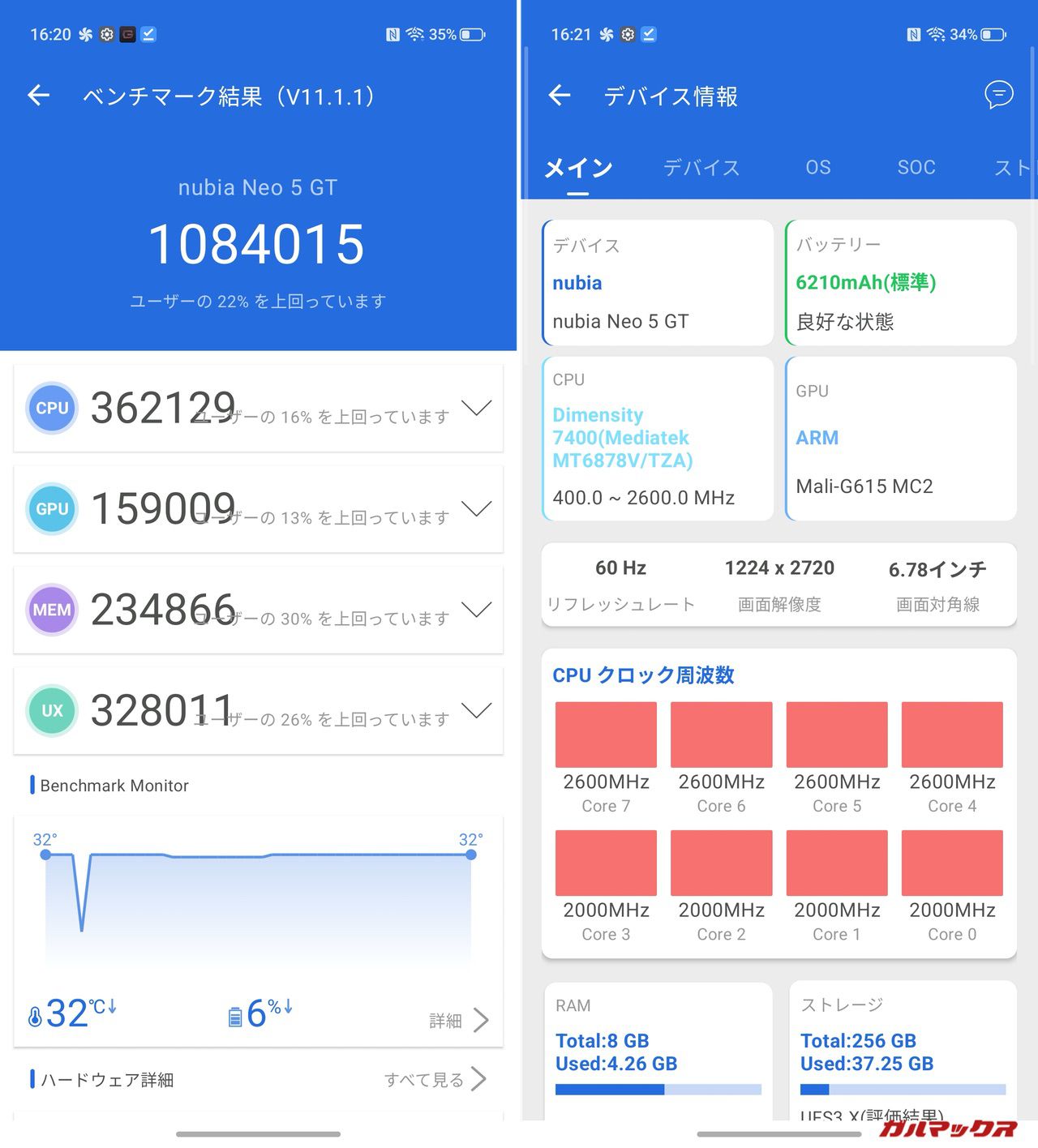The height and width of the screenshot is (1148, 1038).
Task: Go back from the device info page
Action: pos(560,96)
